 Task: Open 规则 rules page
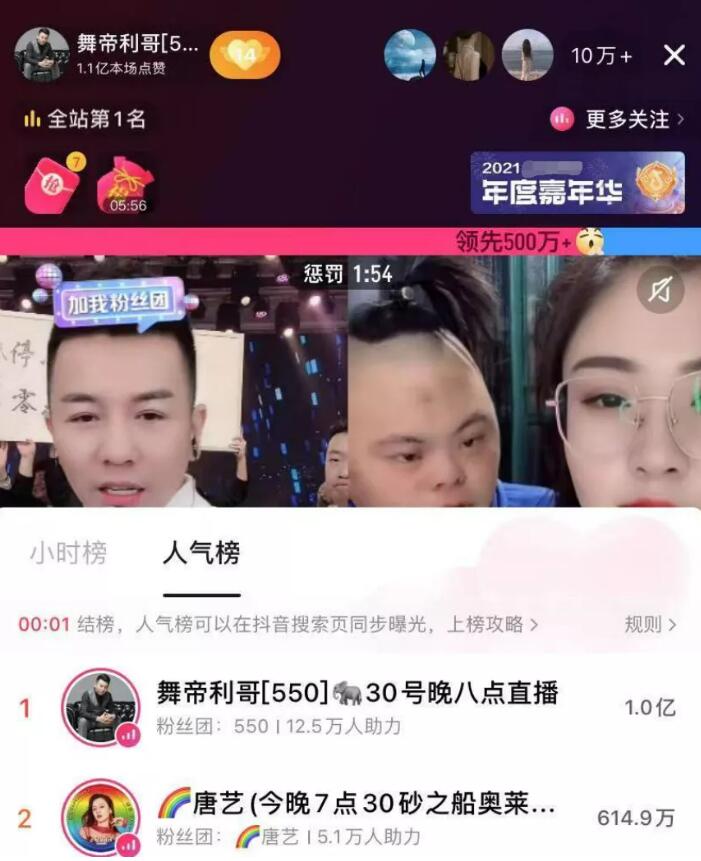pyautogui.click(x=650, y=624)
